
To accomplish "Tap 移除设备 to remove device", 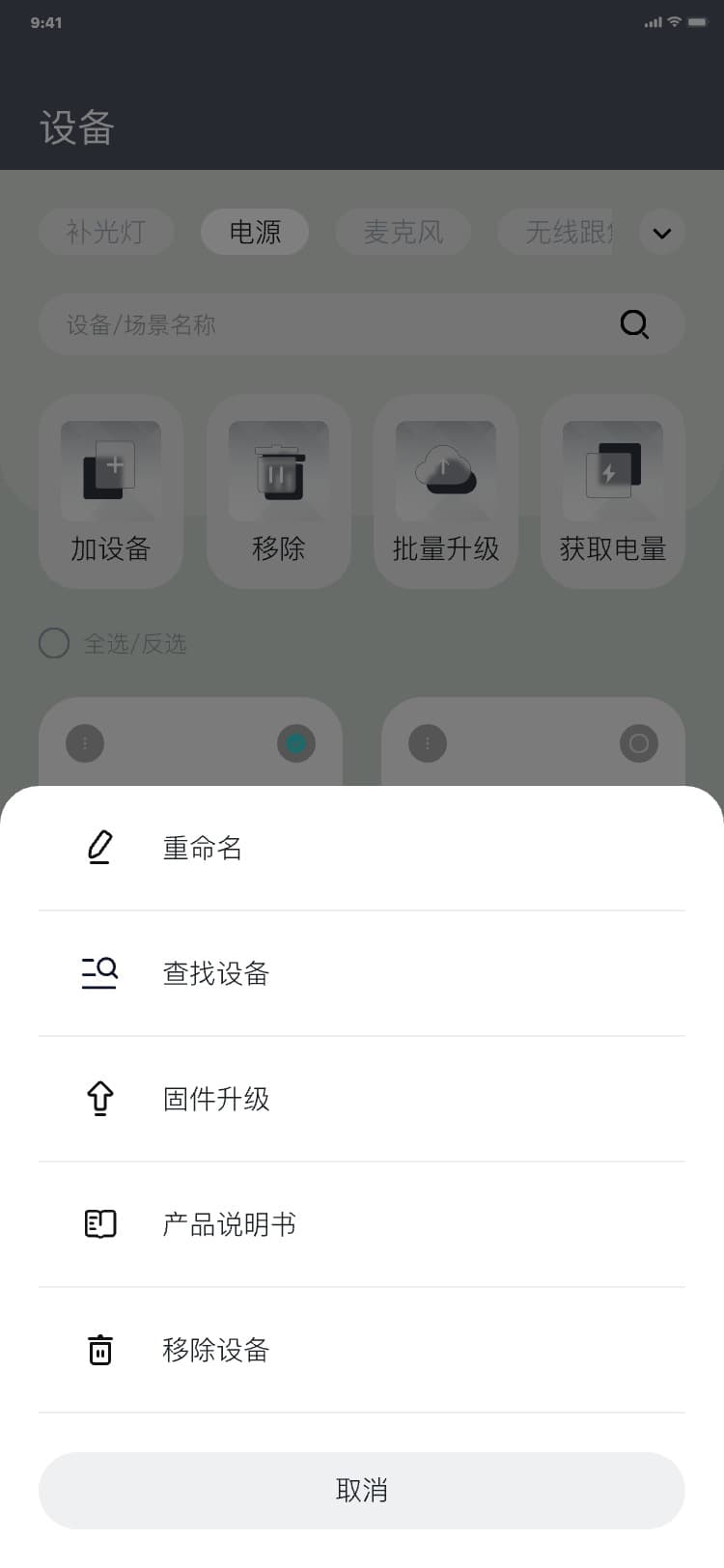I will click(x=215, y=1350).
